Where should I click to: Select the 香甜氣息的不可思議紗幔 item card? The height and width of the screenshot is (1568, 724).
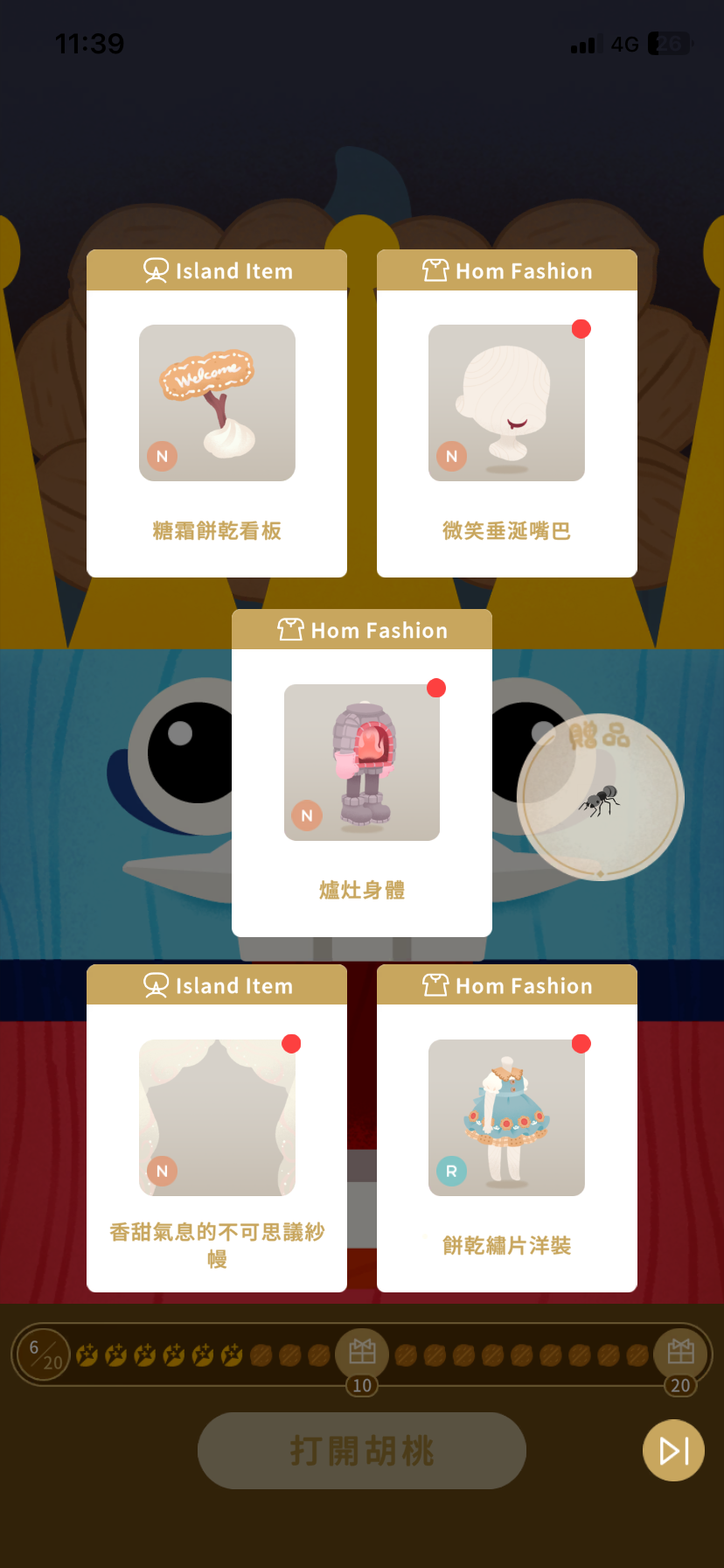(x=217, y=1127)
